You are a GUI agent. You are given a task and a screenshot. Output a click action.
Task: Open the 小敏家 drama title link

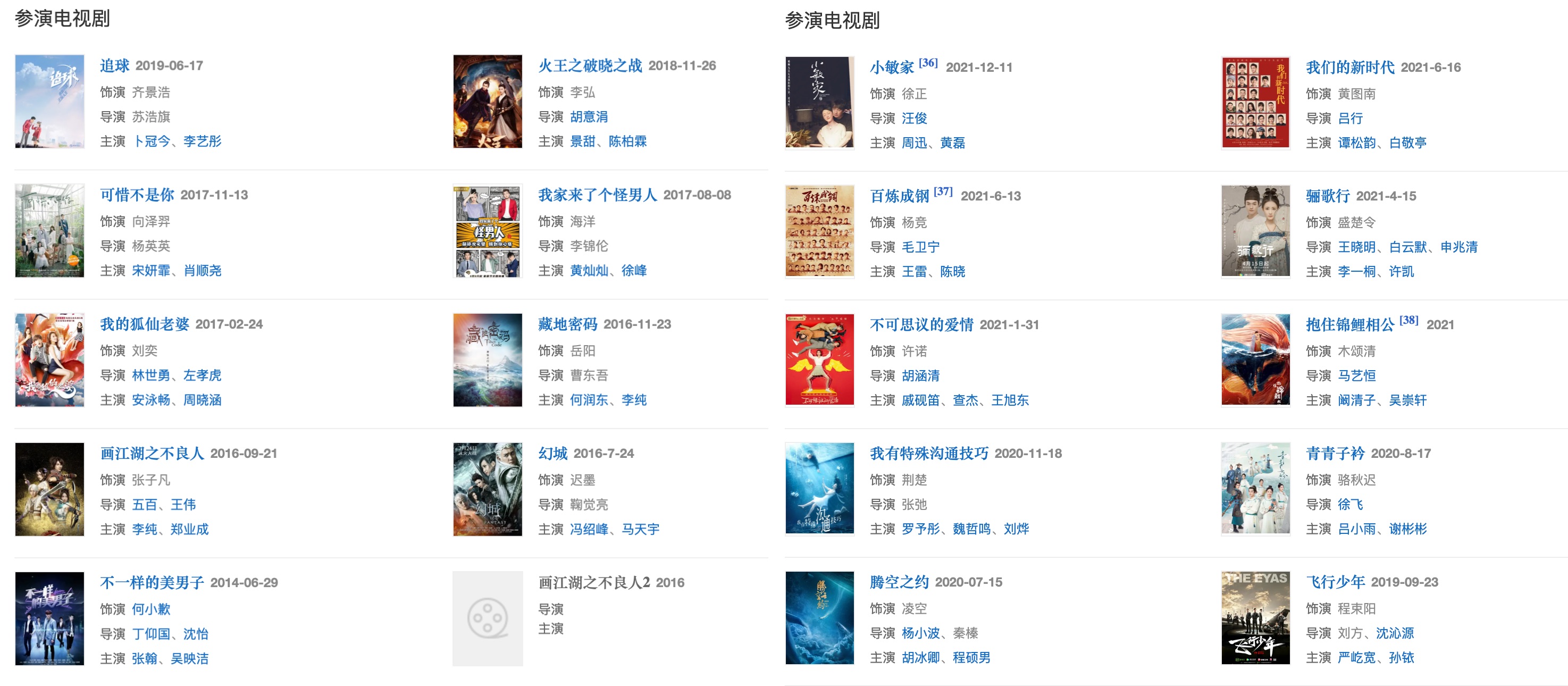tap(891, 68)
